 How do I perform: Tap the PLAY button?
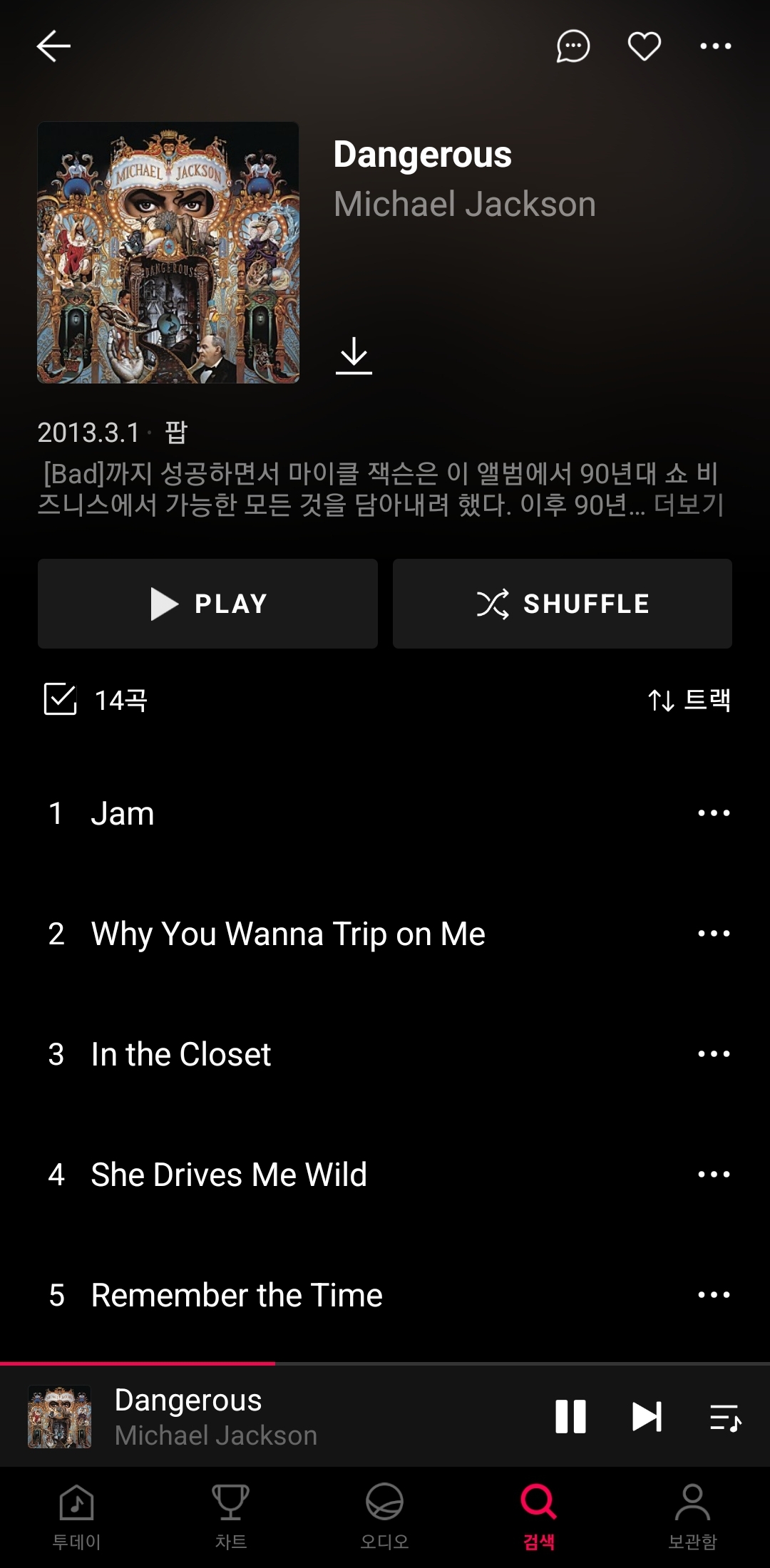point(207,604)
